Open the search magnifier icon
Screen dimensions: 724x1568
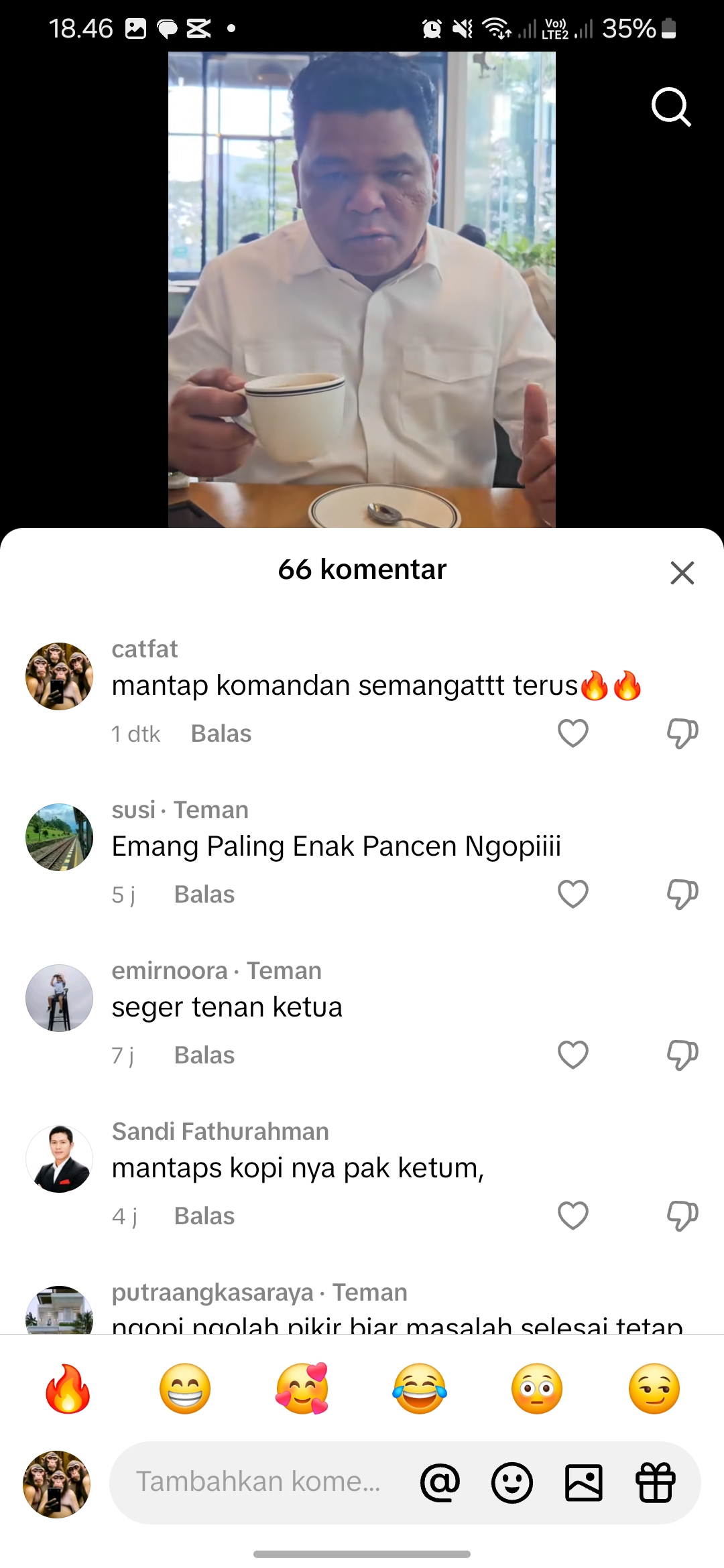tap(671, 107)
